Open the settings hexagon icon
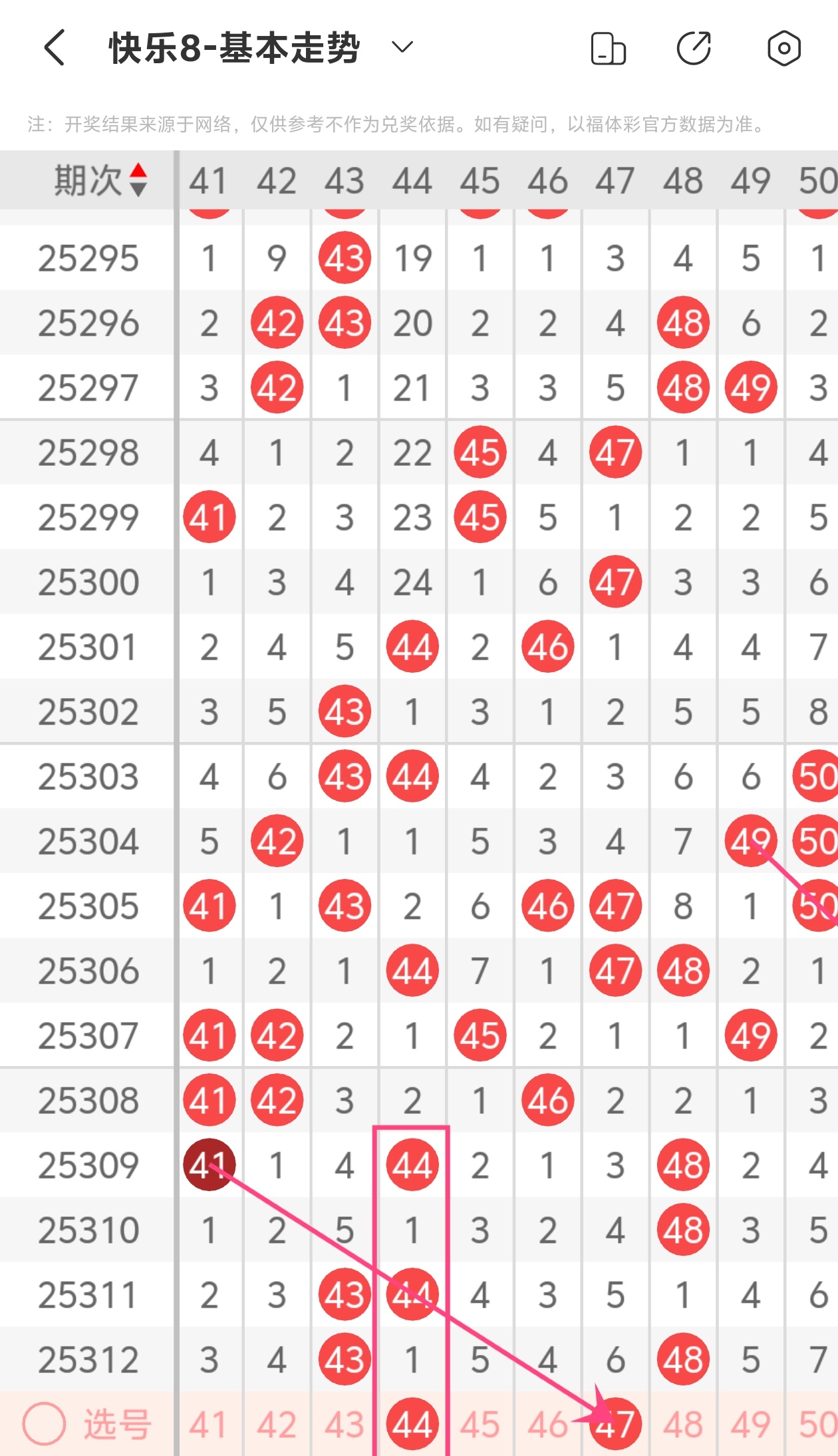838x1456 pixels. [783, 48]
